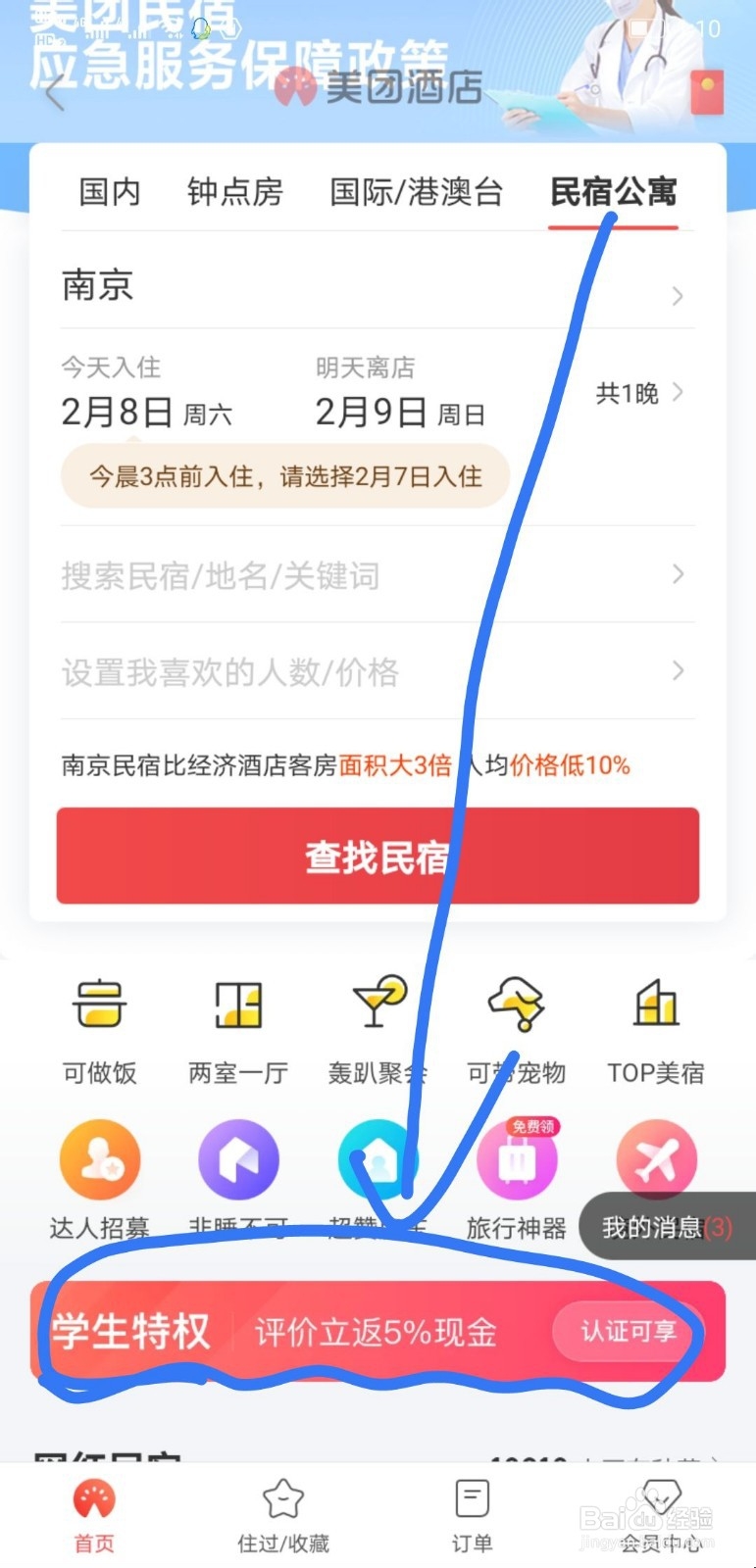Viewport: 756px width, 1568px height.
Task: Tap the 查找民宿 search button
Action: click(x=378, y=857)
